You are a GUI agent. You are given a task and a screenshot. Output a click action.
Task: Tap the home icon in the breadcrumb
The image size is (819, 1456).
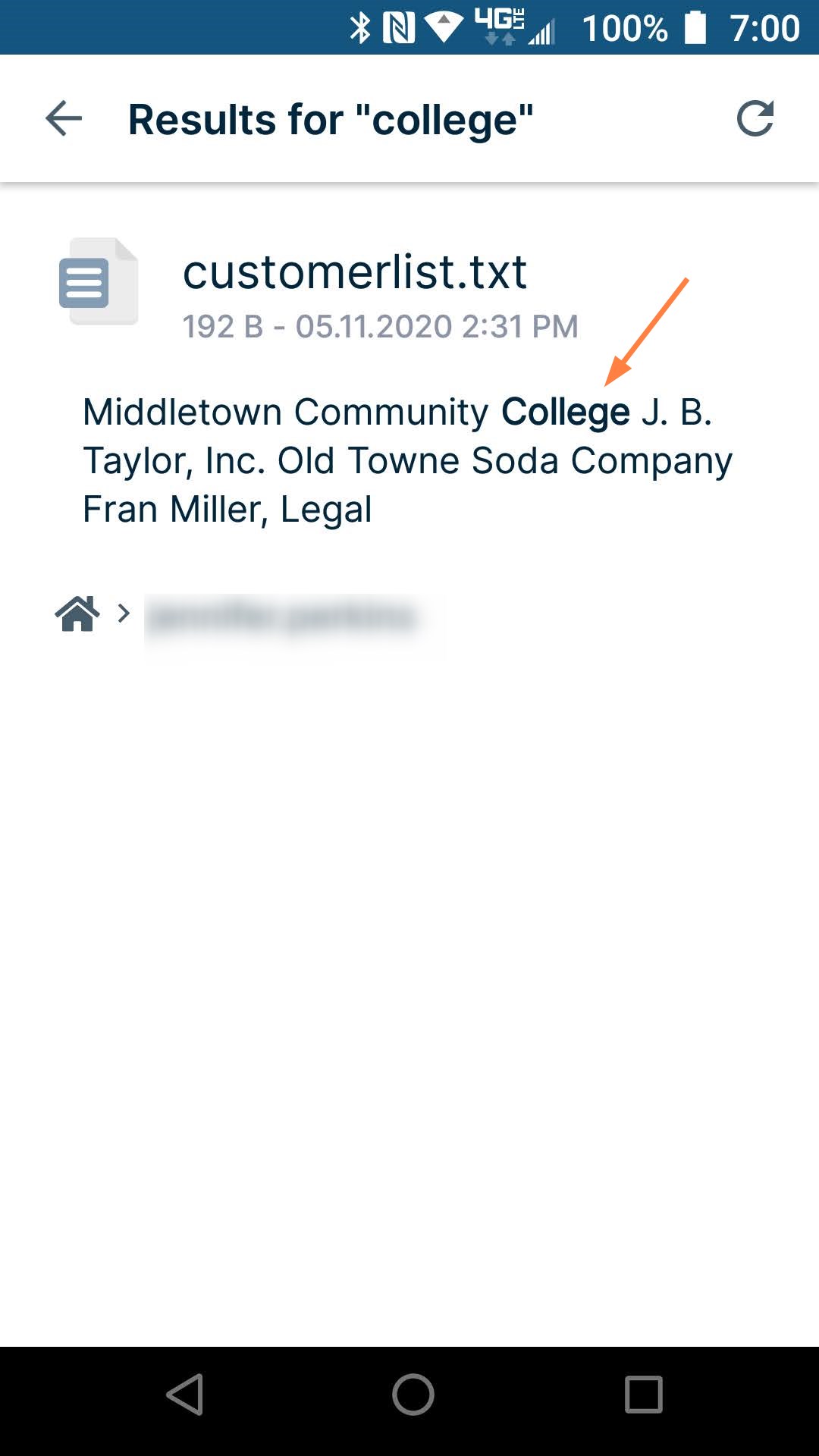(x=77, y=614)
